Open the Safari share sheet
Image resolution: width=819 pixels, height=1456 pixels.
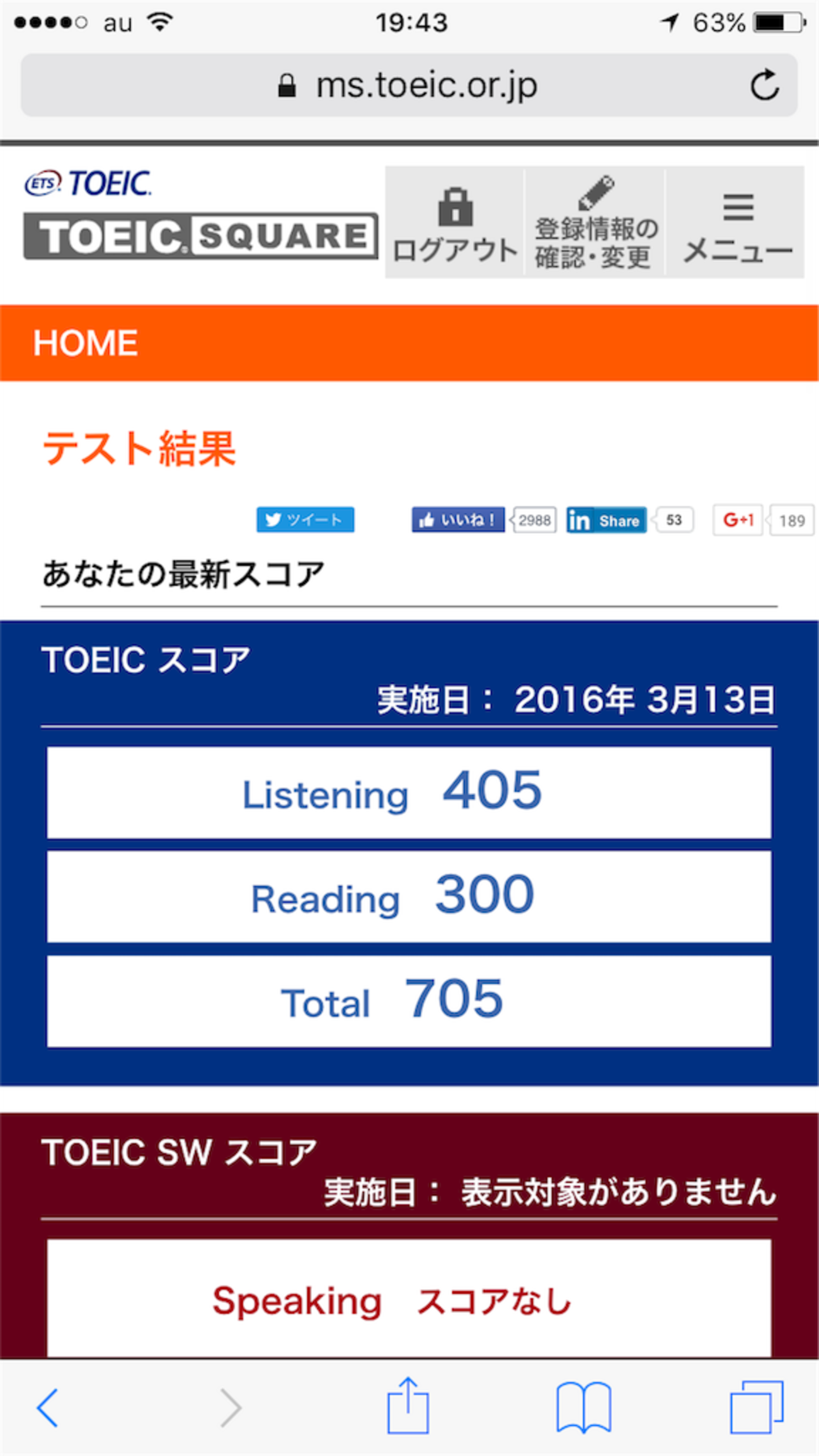point(408,1405)
